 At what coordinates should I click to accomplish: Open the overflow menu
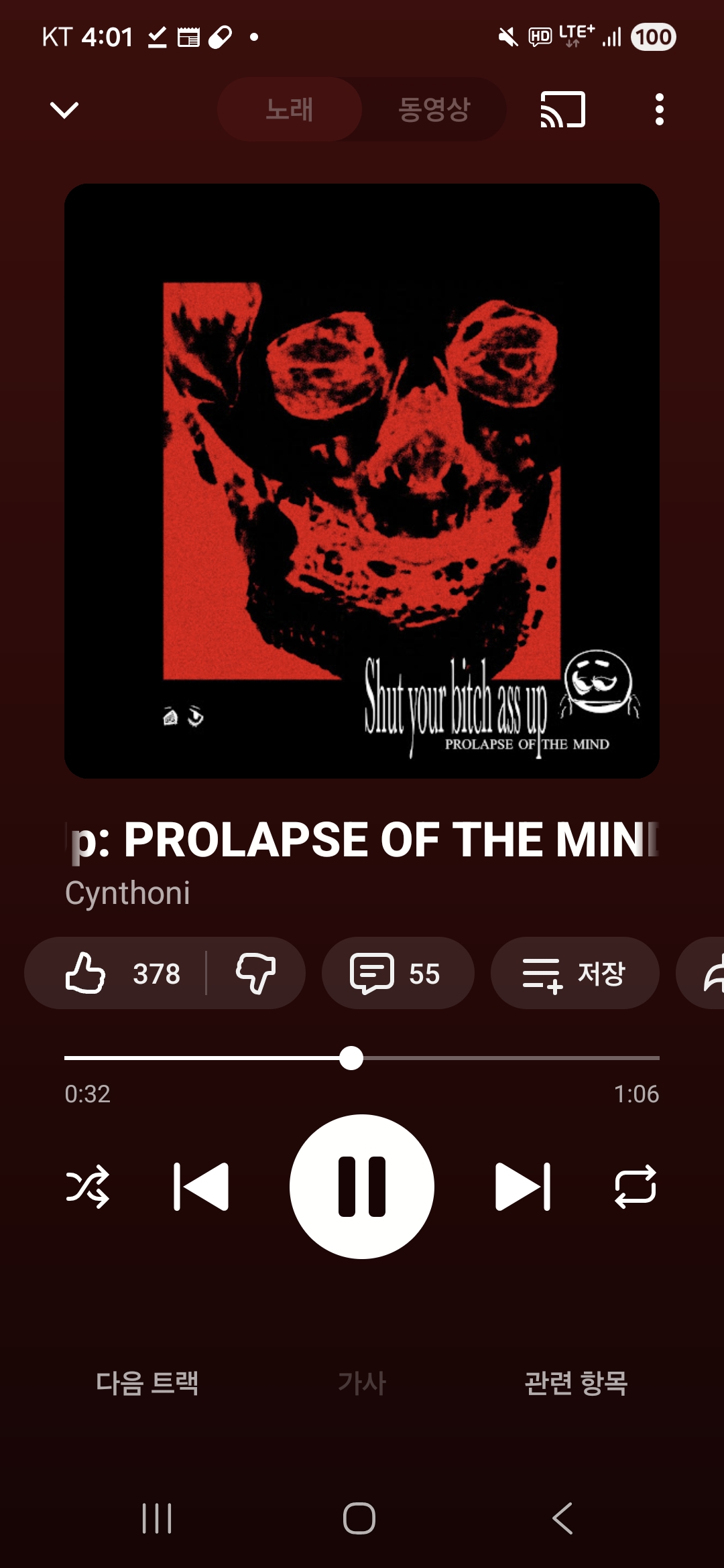click(660, 109)
